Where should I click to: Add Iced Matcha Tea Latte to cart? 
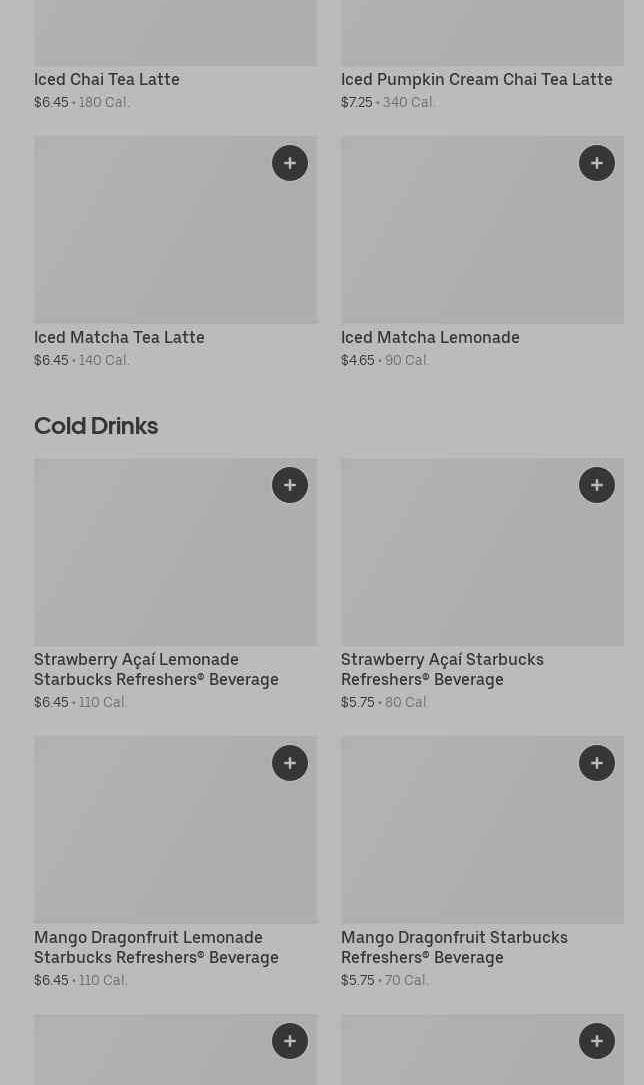point(290,163)
